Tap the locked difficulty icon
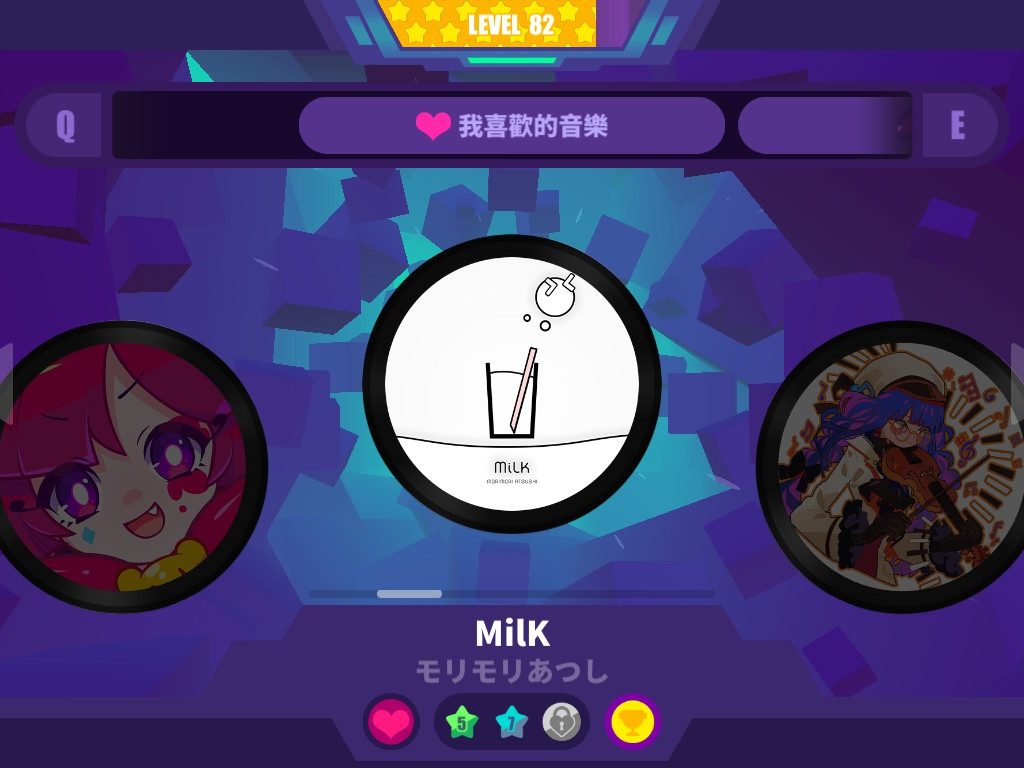1024x768 pixels. pyautogui.click(x=561, y=721)
